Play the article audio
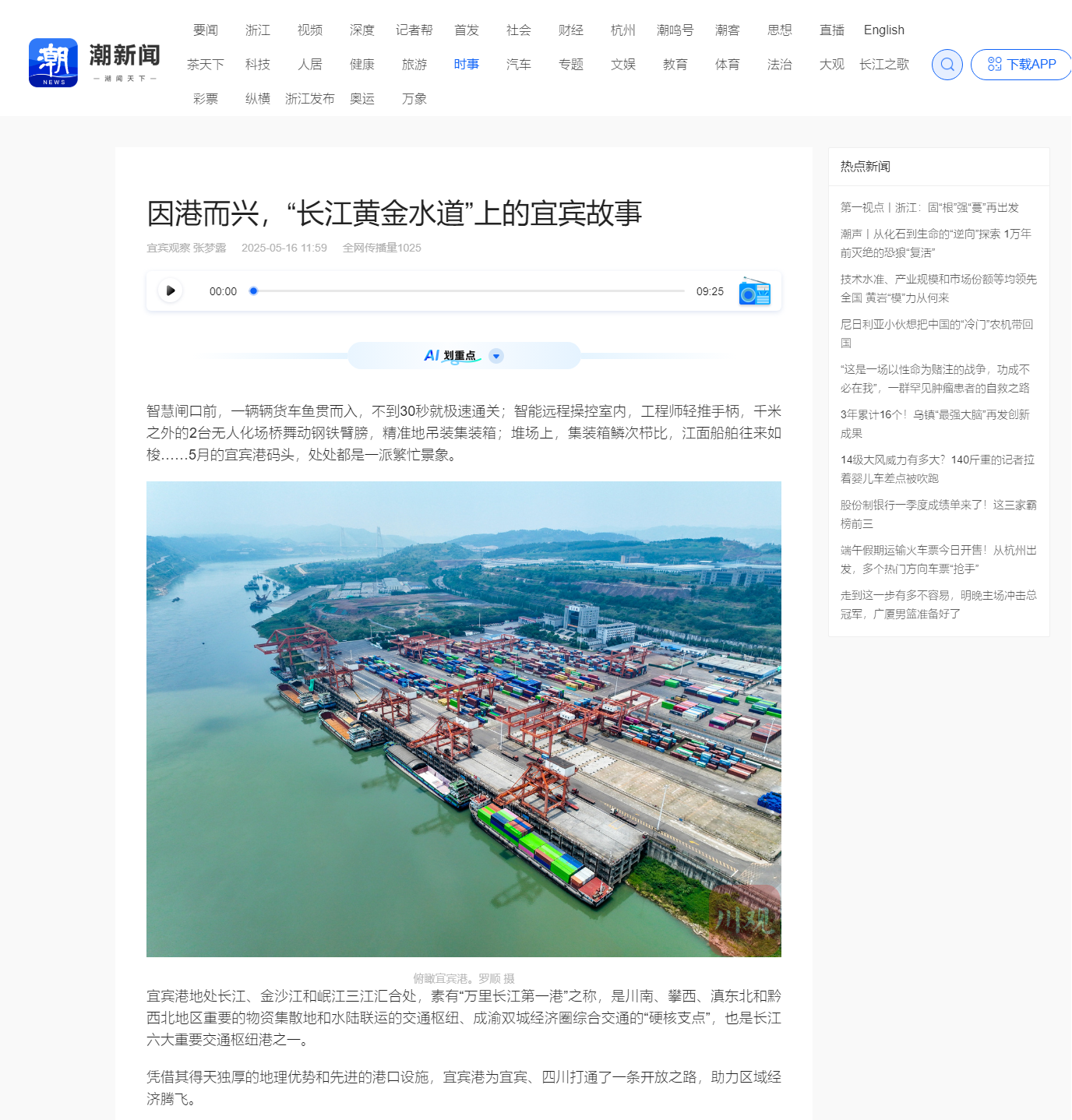1072x1120 pixels. pyautogui.click(x=170, y=291)
